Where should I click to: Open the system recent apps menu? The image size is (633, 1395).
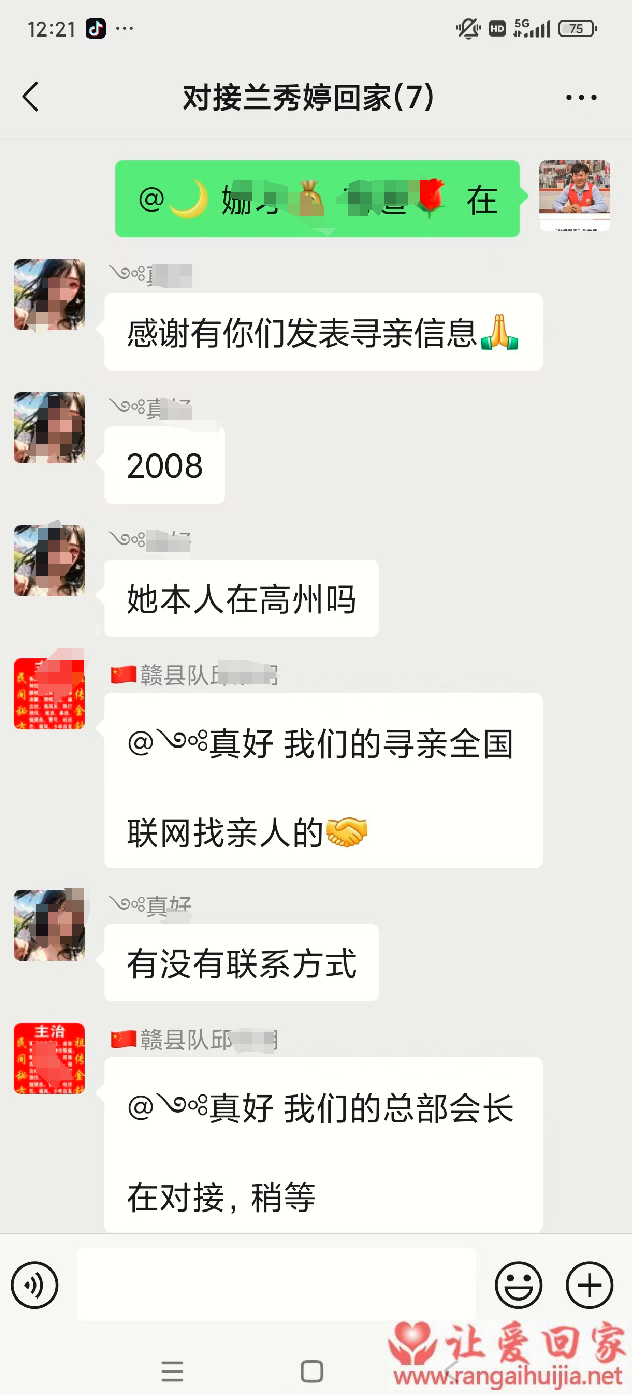[x=172, y=1371]
